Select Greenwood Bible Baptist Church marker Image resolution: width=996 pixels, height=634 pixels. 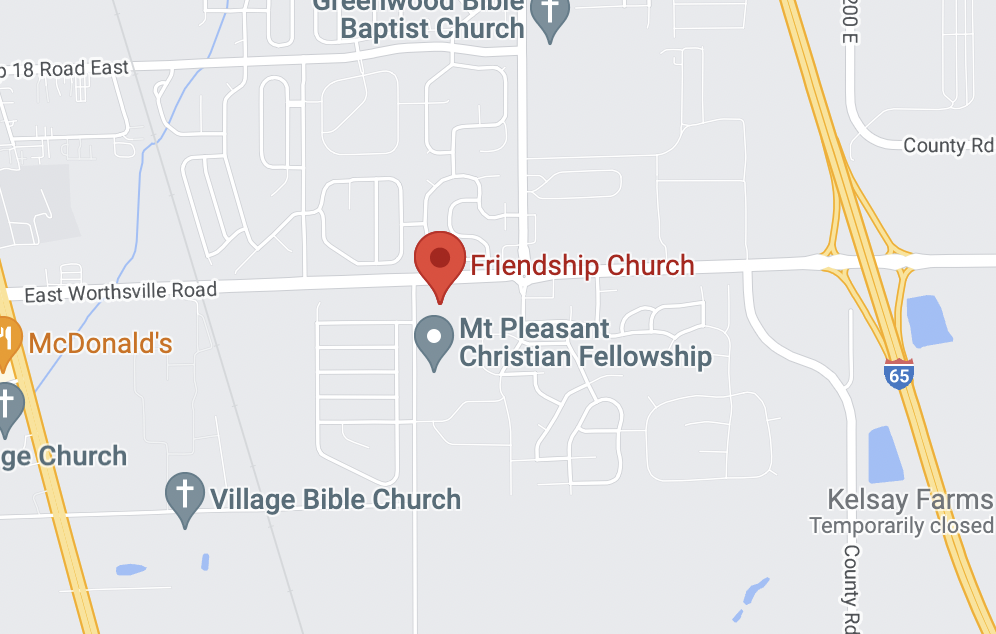pos(549,17)
